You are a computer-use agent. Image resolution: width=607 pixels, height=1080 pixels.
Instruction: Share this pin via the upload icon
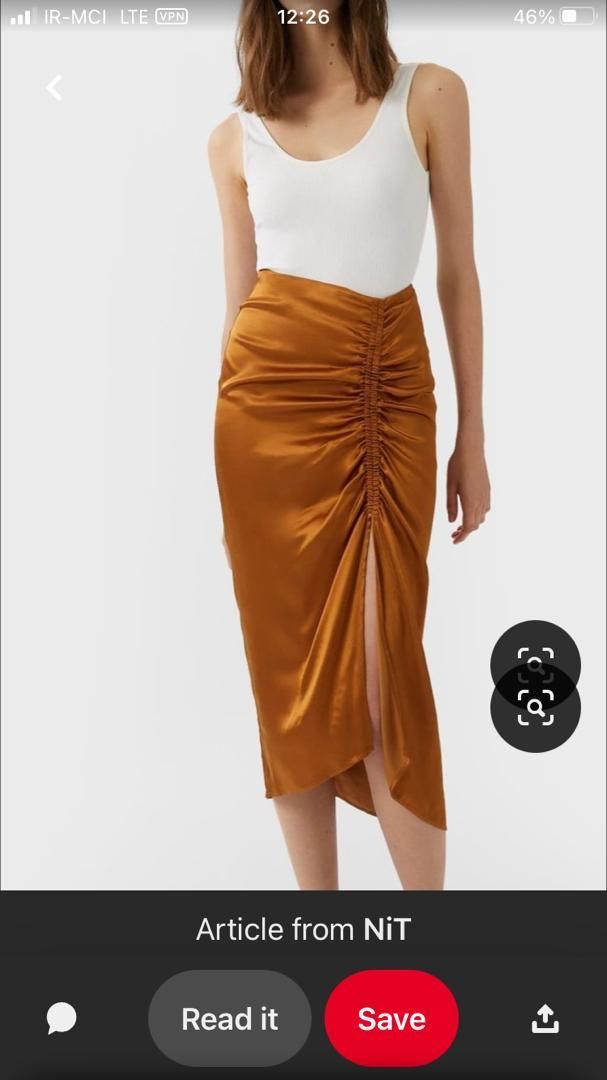pos(544,1018)
